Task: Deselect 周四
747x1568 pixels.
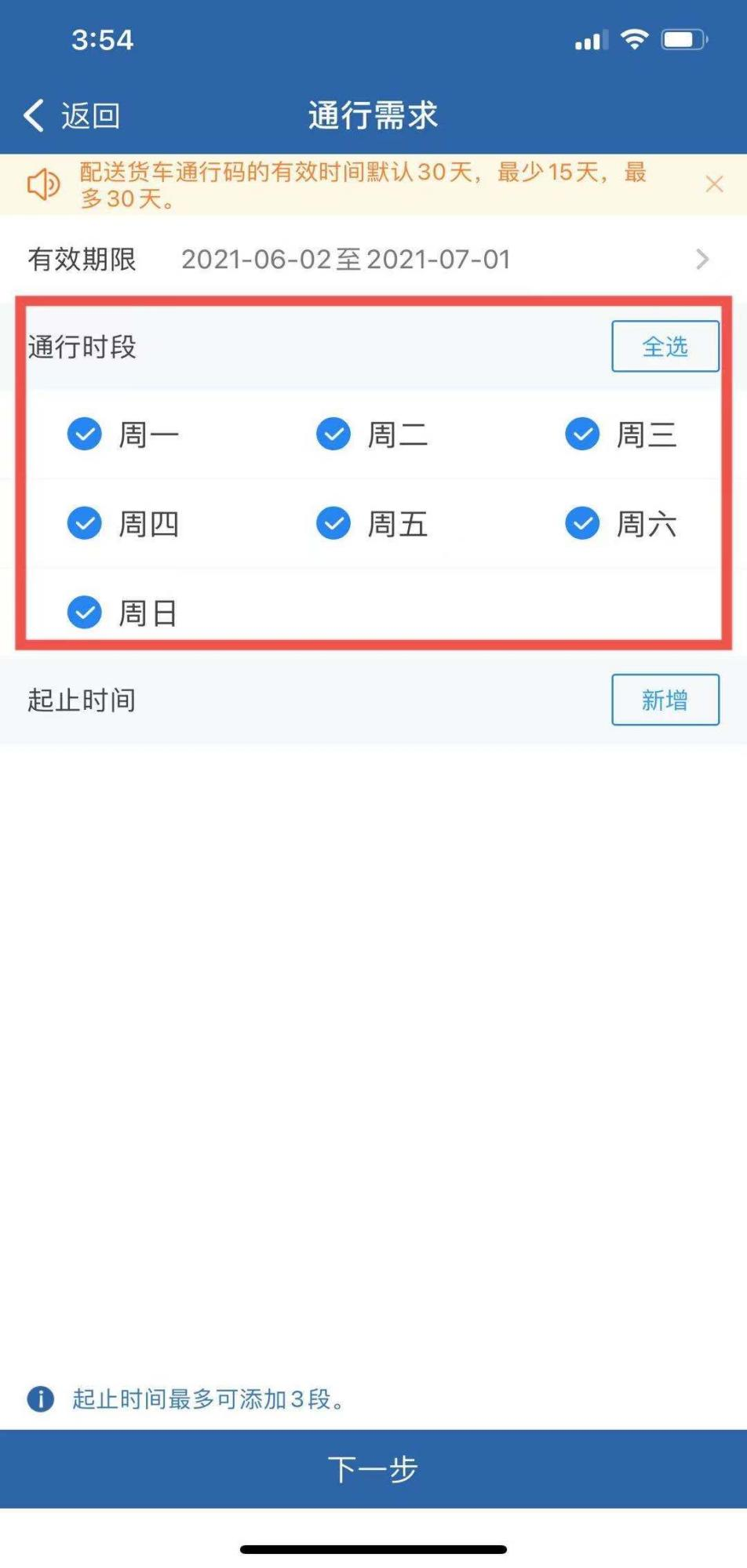Action: (x=85, y=523)
